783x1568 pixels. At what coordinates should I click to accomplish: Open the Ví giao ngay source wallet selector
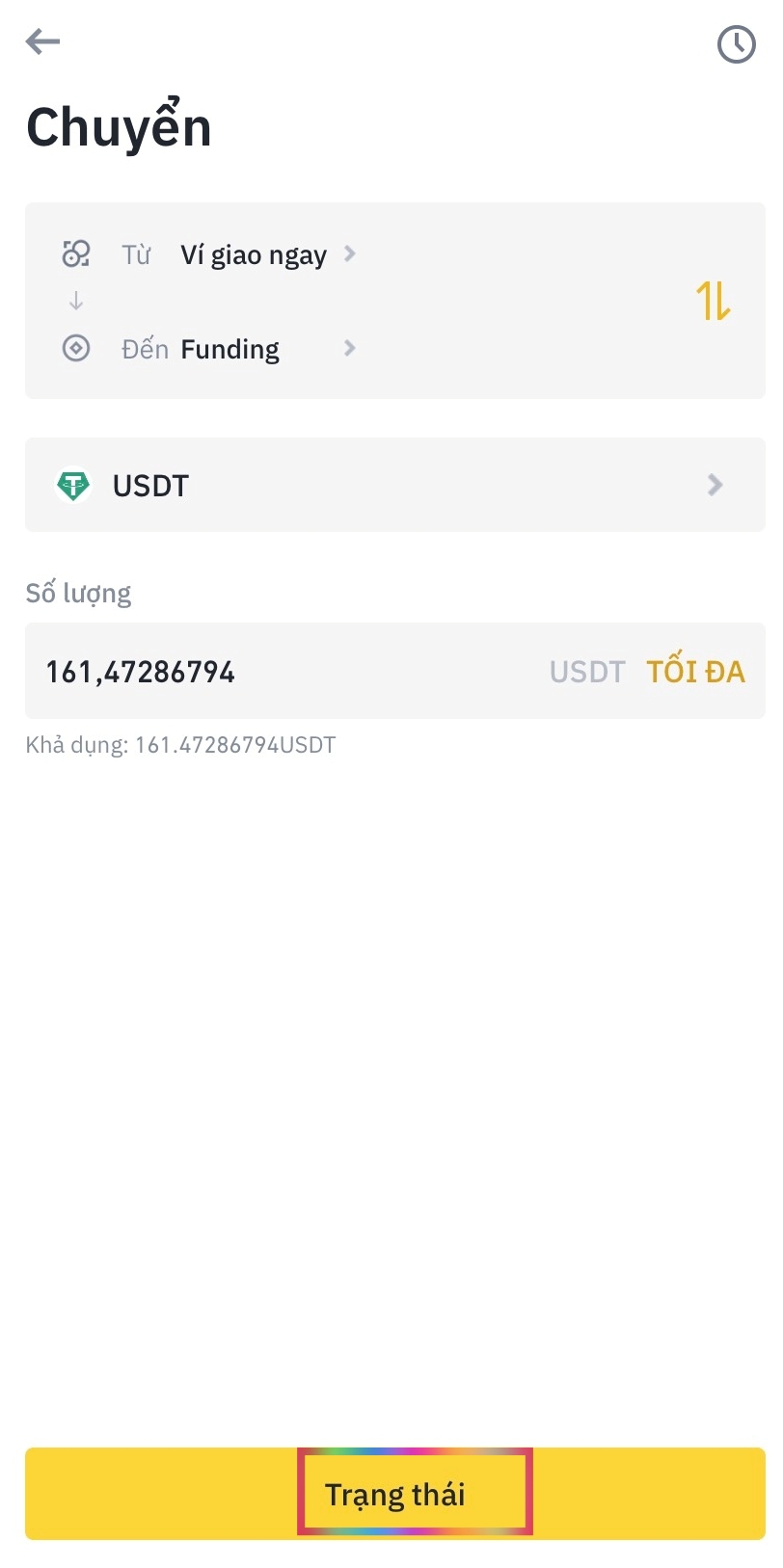254,254
